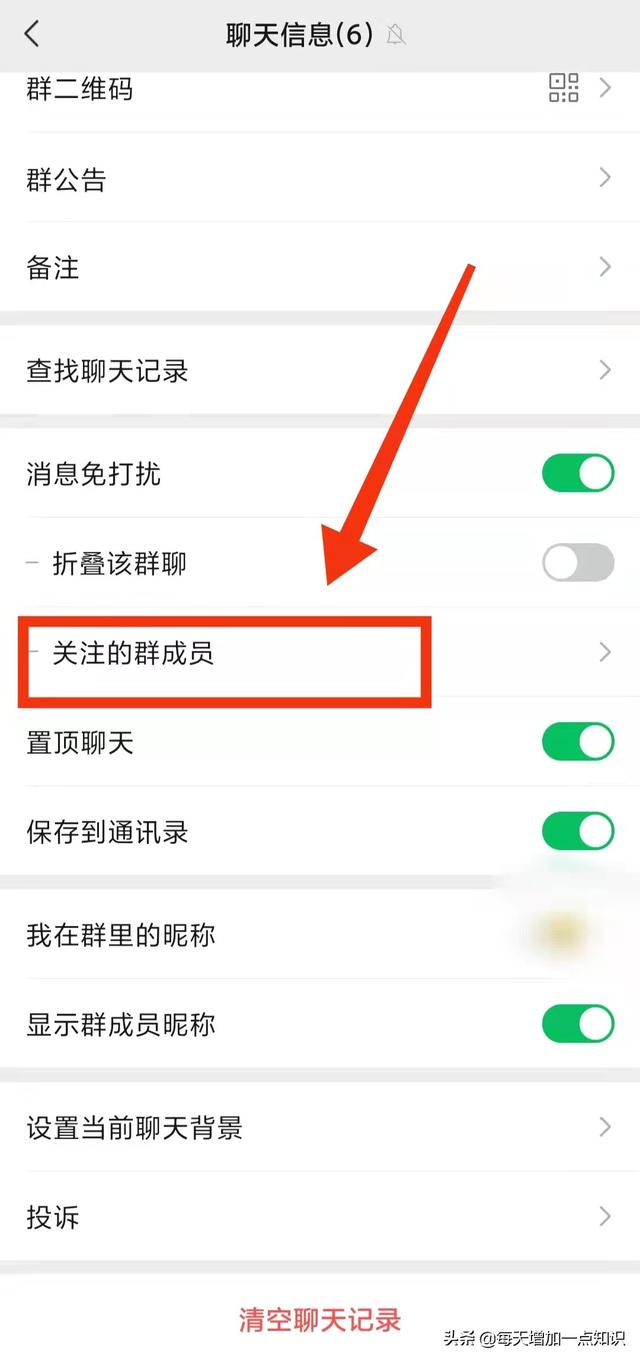Toggle off 保存到通讯录
The height and width of the screenshot is (1361, 640).
(x=578, y=831)
